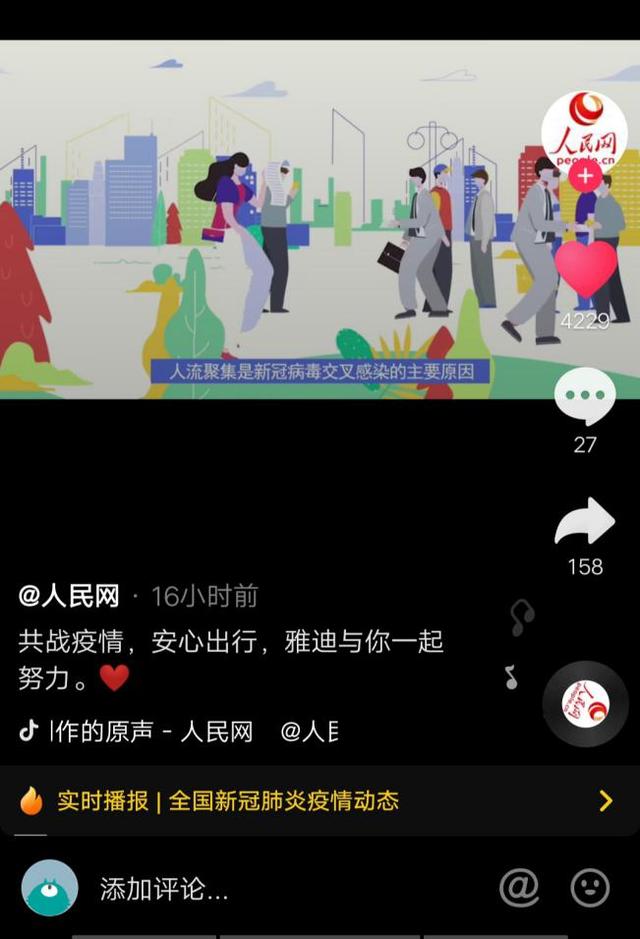Open the comments bubble
Viewport: 640px width, 939px height.
pyautogui.click(x=585, y=397)
